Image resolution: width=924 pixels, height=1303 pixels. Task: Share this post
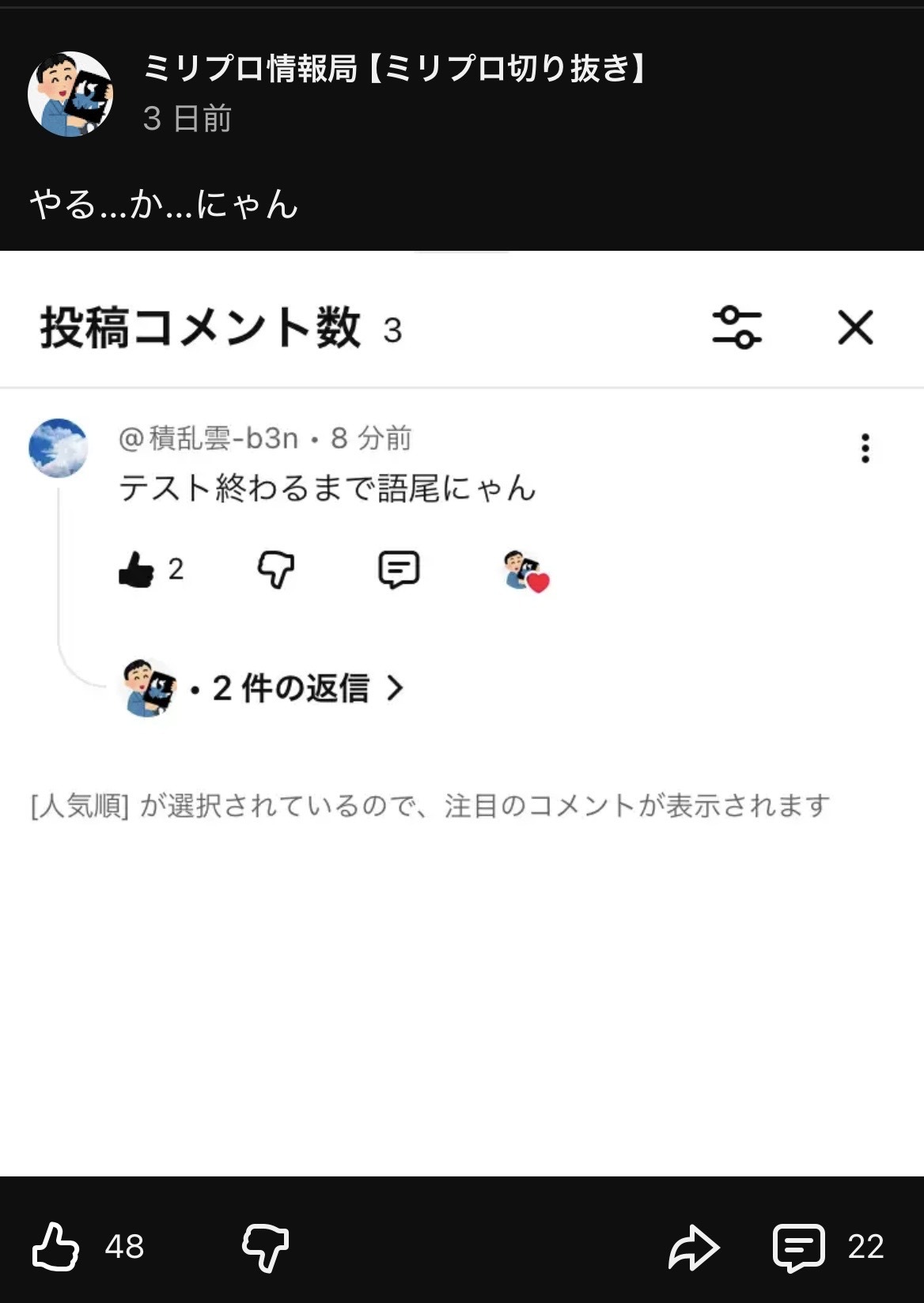693,1247
